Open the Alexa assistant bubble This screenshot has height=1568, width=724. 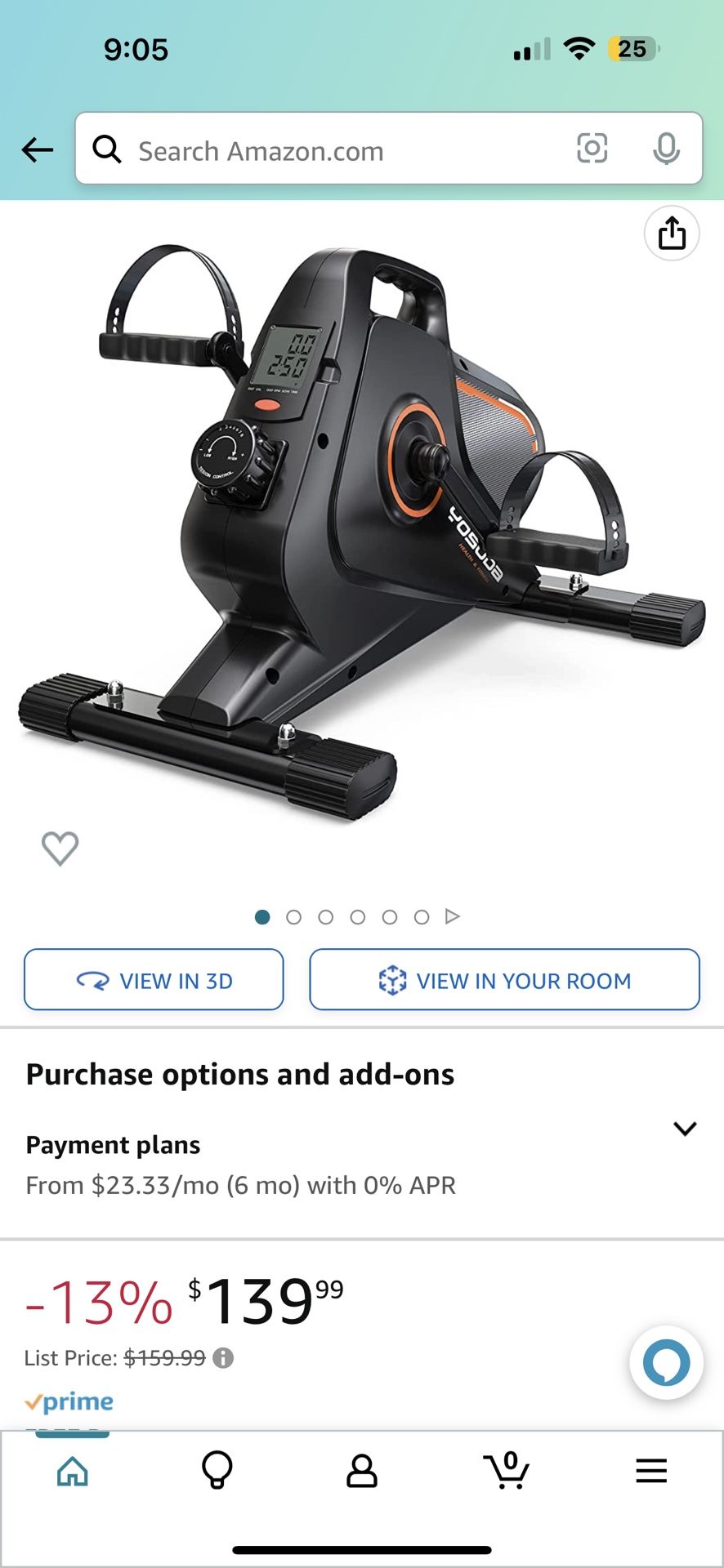pyautogui.click(x=666, y=1363)
